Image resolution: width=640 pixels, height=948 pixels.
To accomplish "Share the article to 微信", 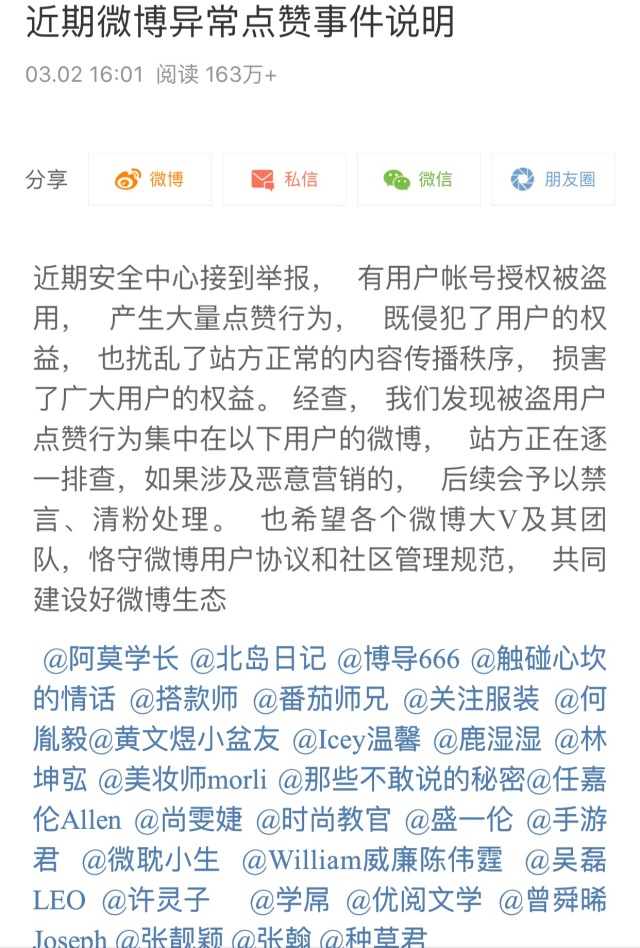I will coord(418,180).
